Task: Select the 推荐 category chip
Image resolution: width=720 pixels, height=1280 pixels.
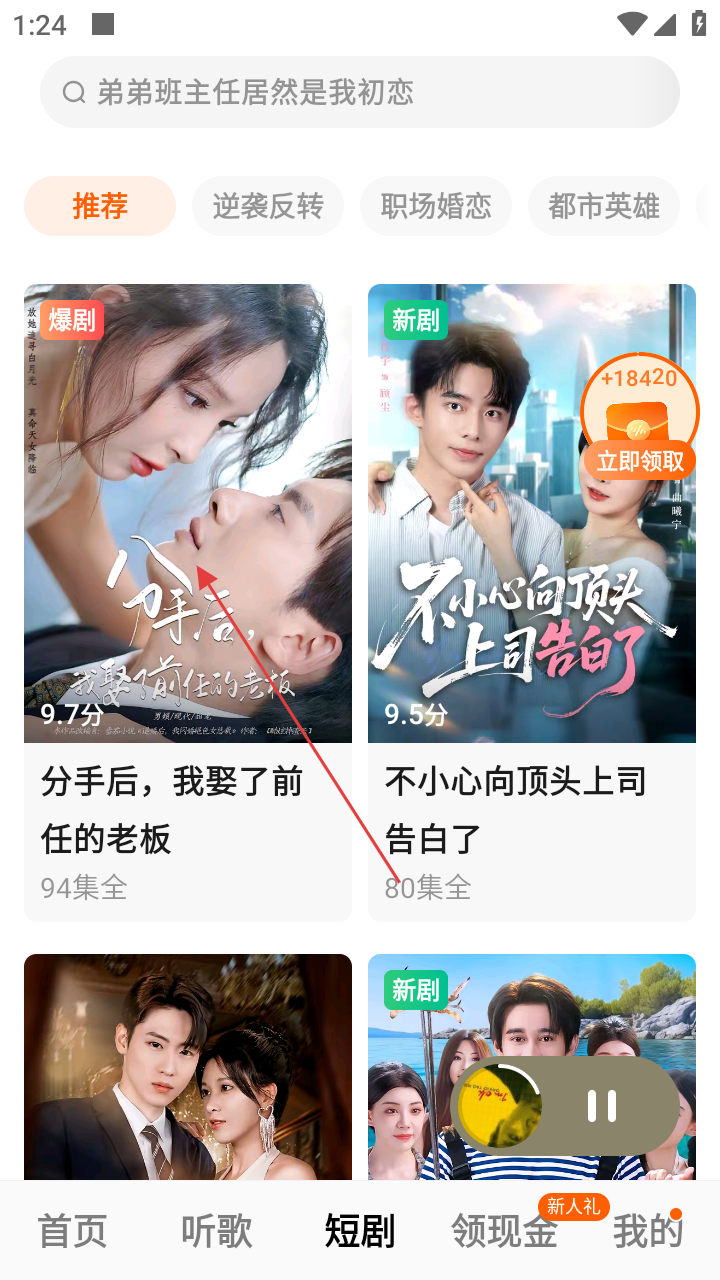Action: click(100, 206)
